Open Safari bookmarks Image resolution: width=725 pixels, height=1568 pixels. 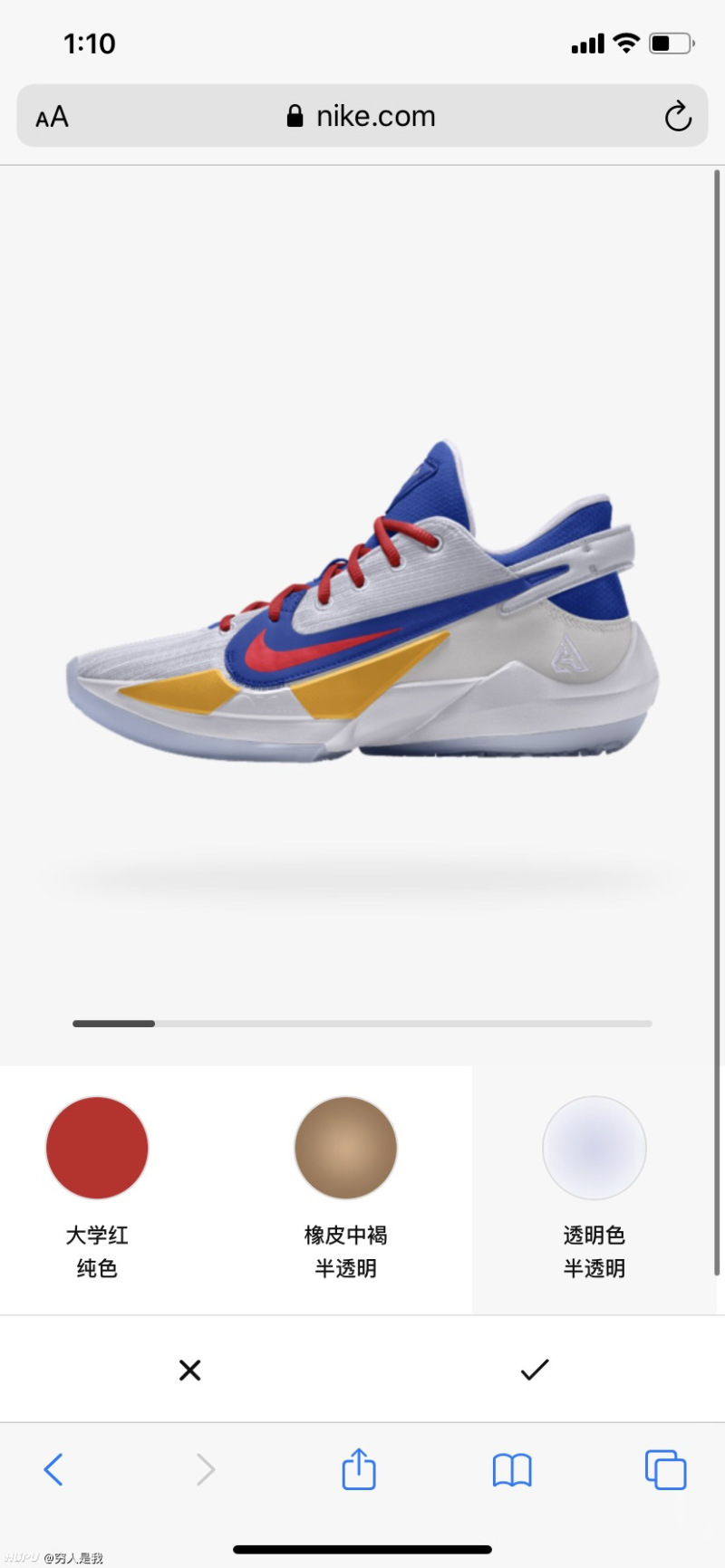(512, 1469)
